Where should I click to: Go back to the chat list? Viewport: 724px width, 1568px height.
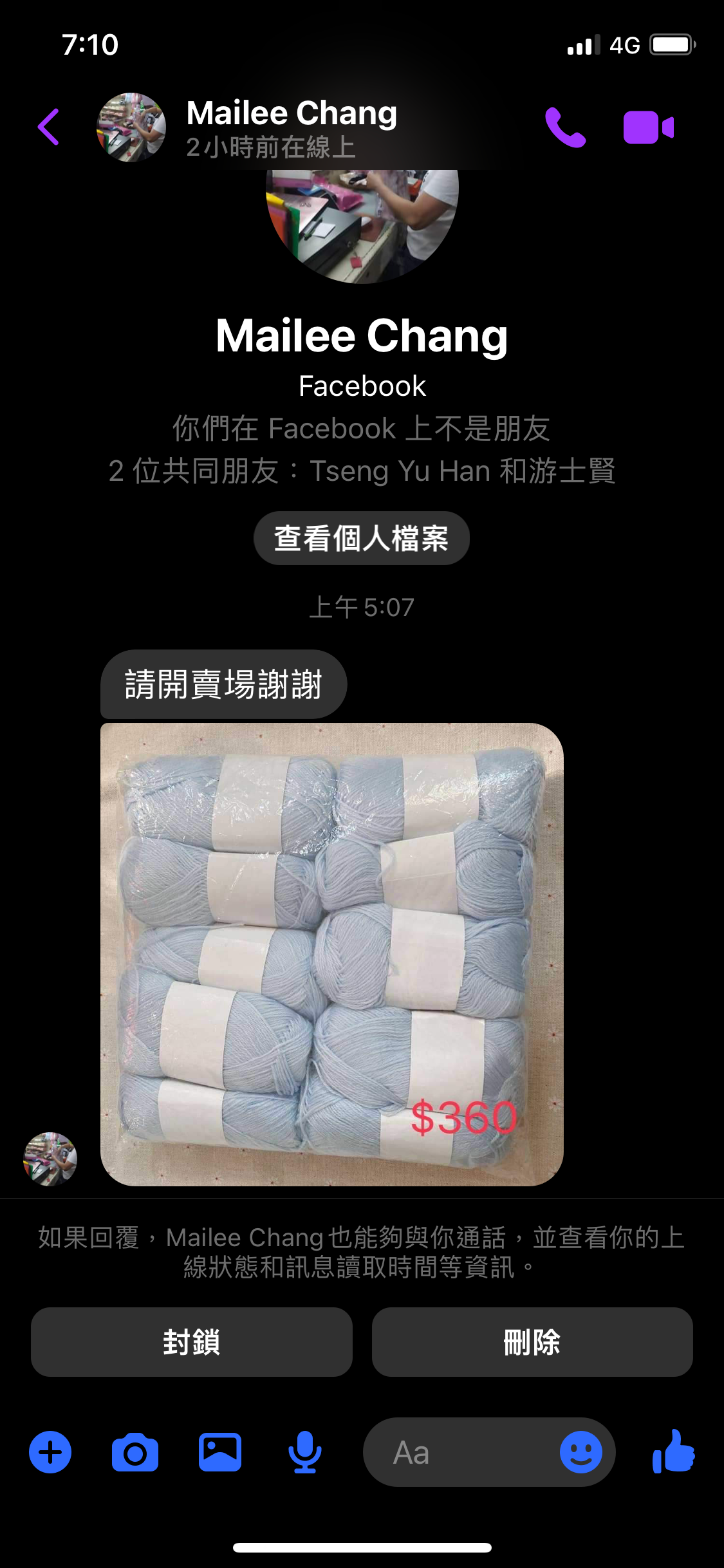click(x=49, y=127)
